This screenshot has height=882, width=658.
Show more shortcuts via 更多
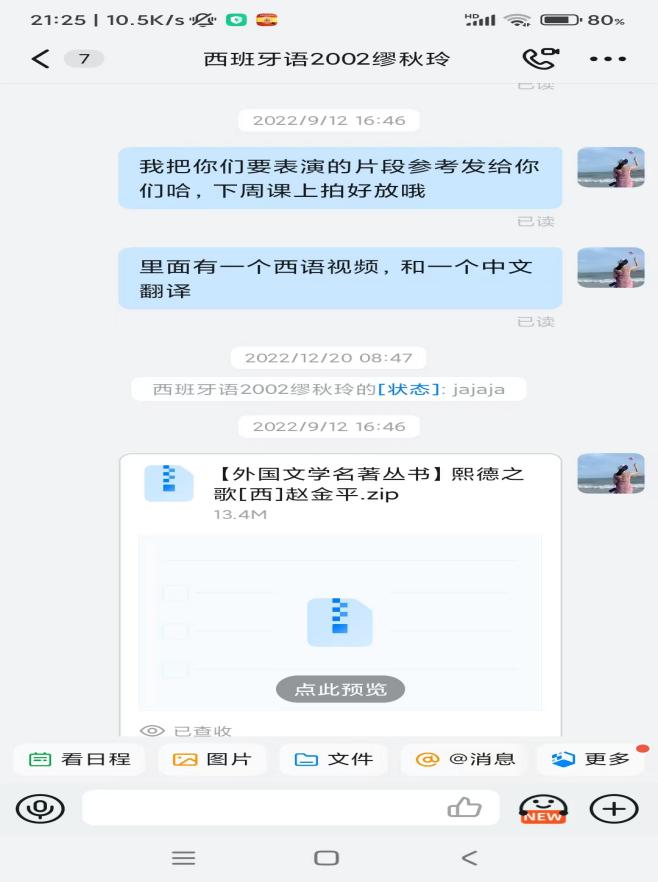(x=591, y=759)
